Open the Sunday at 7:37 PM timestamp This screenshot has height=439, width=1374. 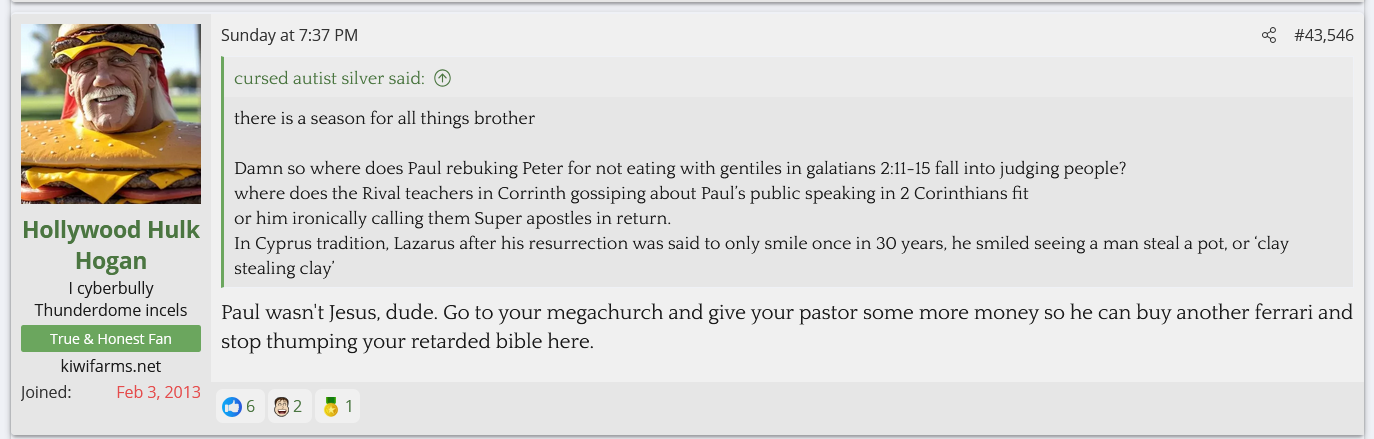(289, 36)
